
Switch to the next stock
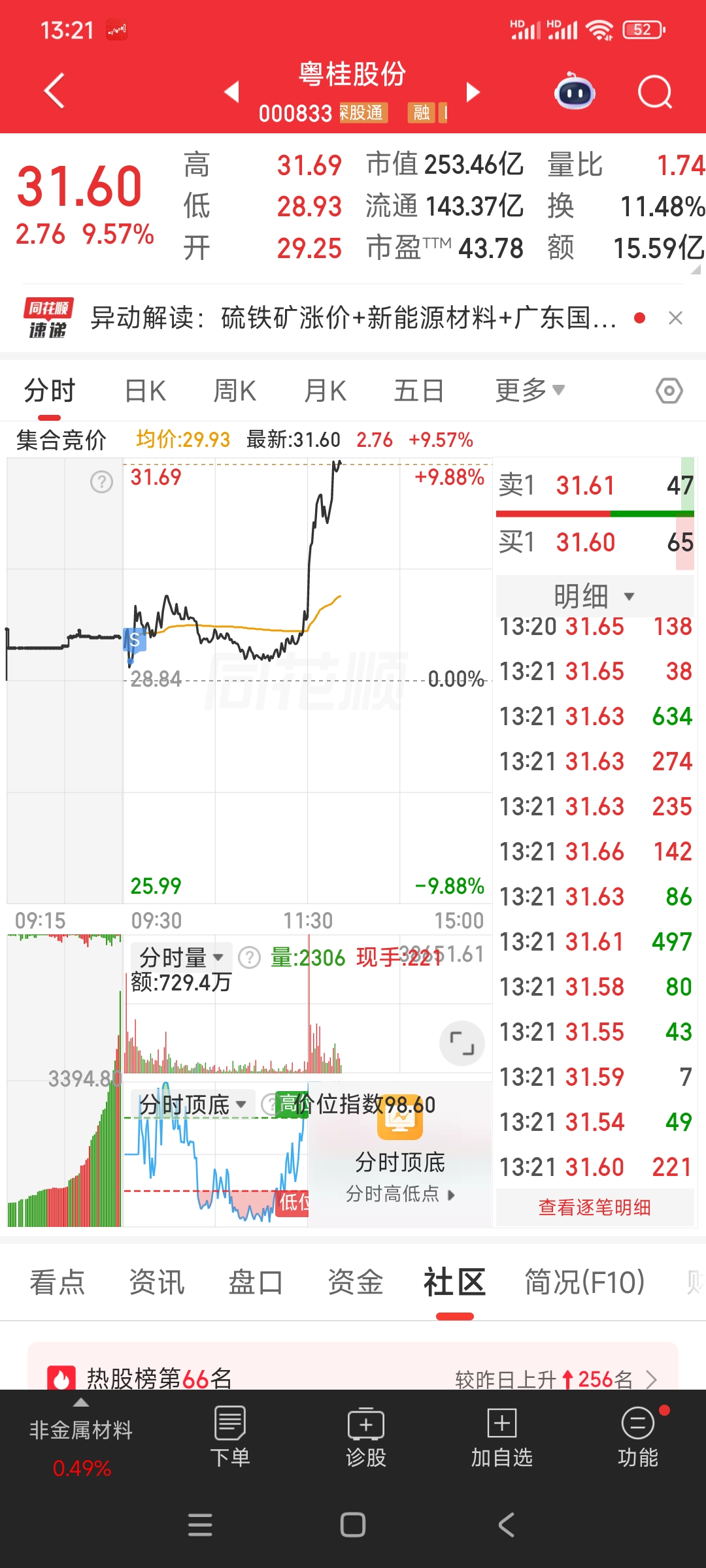[473, 92]
